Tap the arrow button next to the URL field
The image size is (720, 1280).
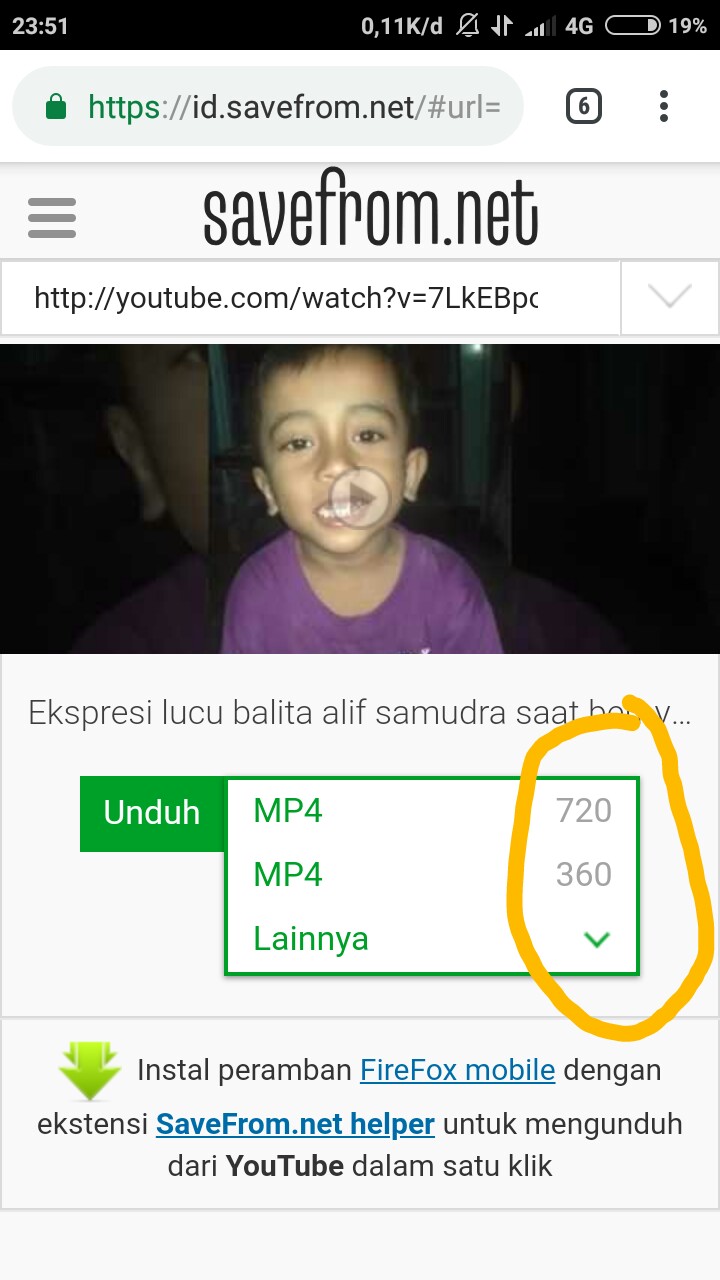[669, 298]
